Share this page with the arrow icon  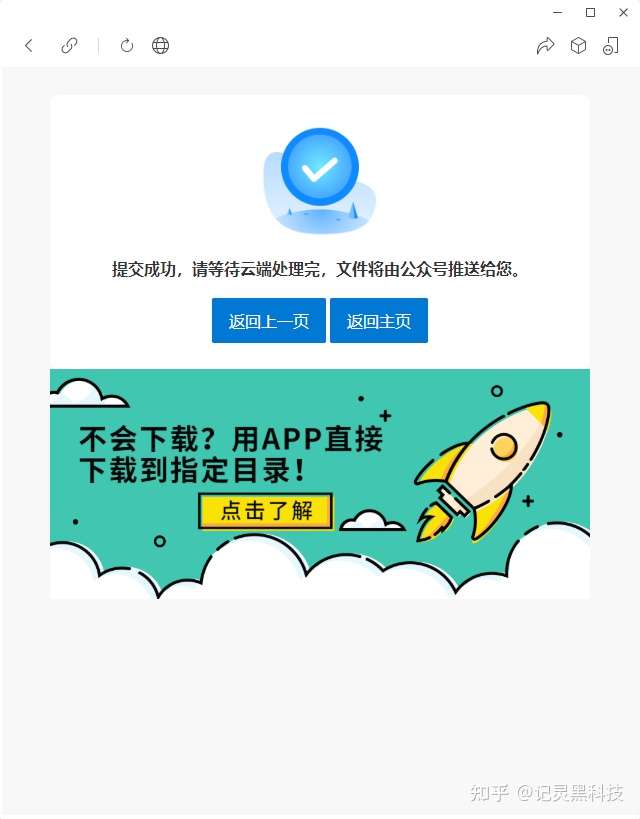[545, 45]
